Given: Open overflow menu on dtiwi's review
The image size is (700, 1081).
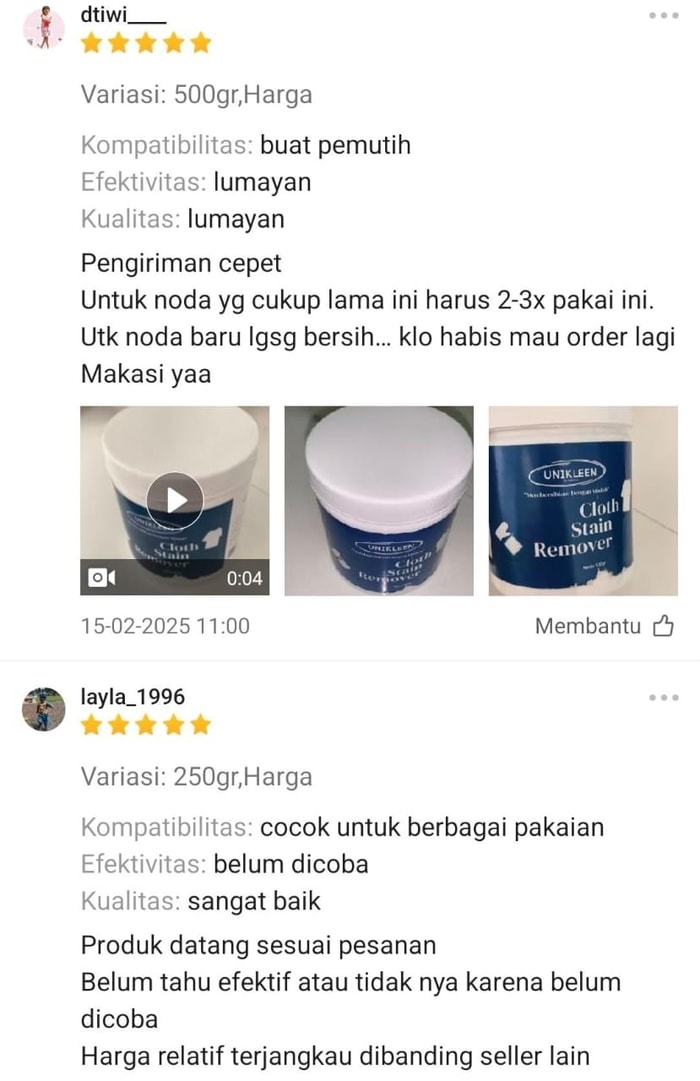Looking at the screenshot, I should [x=664, y=16].
